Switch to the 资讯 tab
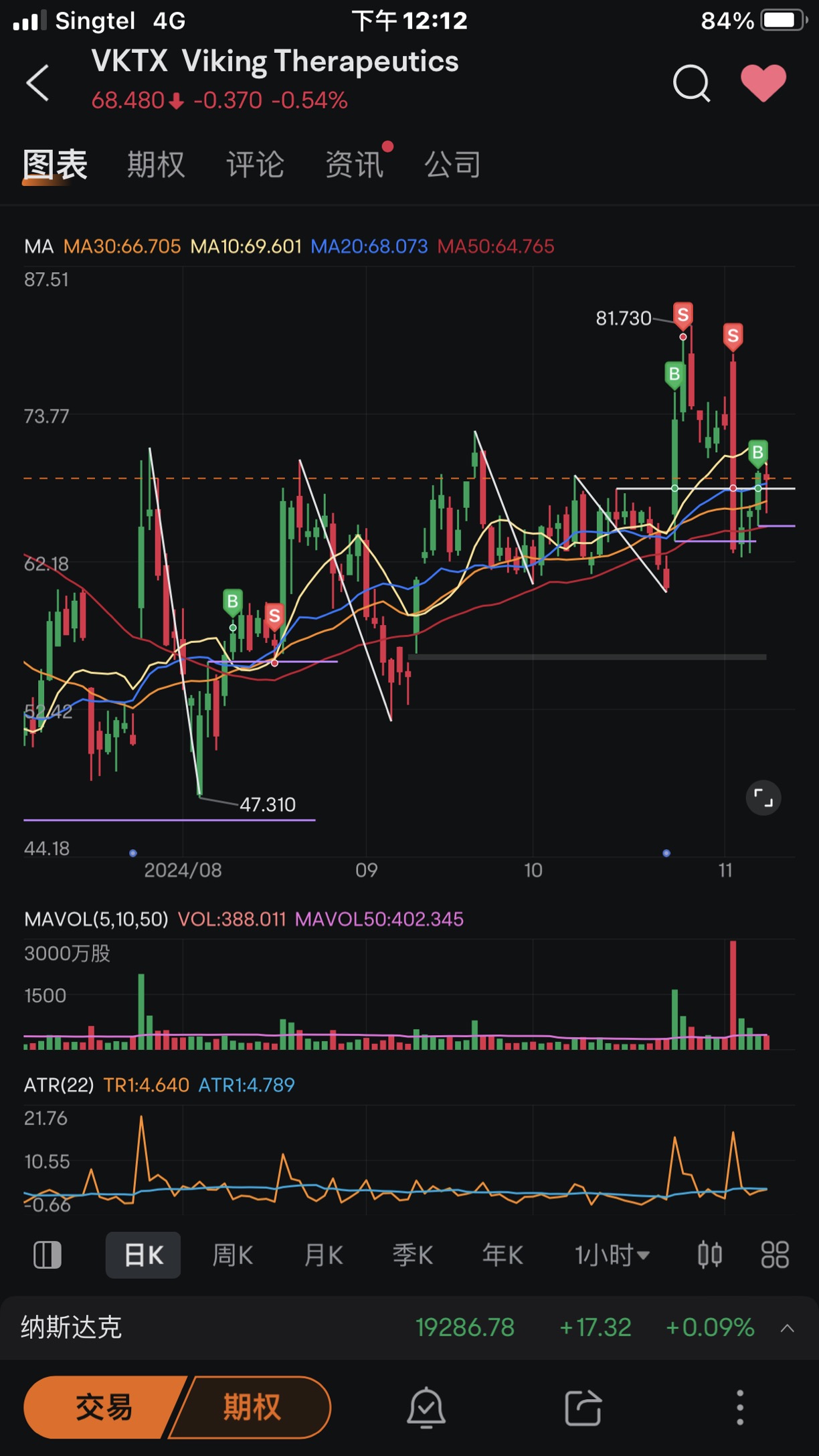819x1456 pixels. (x=354, y=165)
